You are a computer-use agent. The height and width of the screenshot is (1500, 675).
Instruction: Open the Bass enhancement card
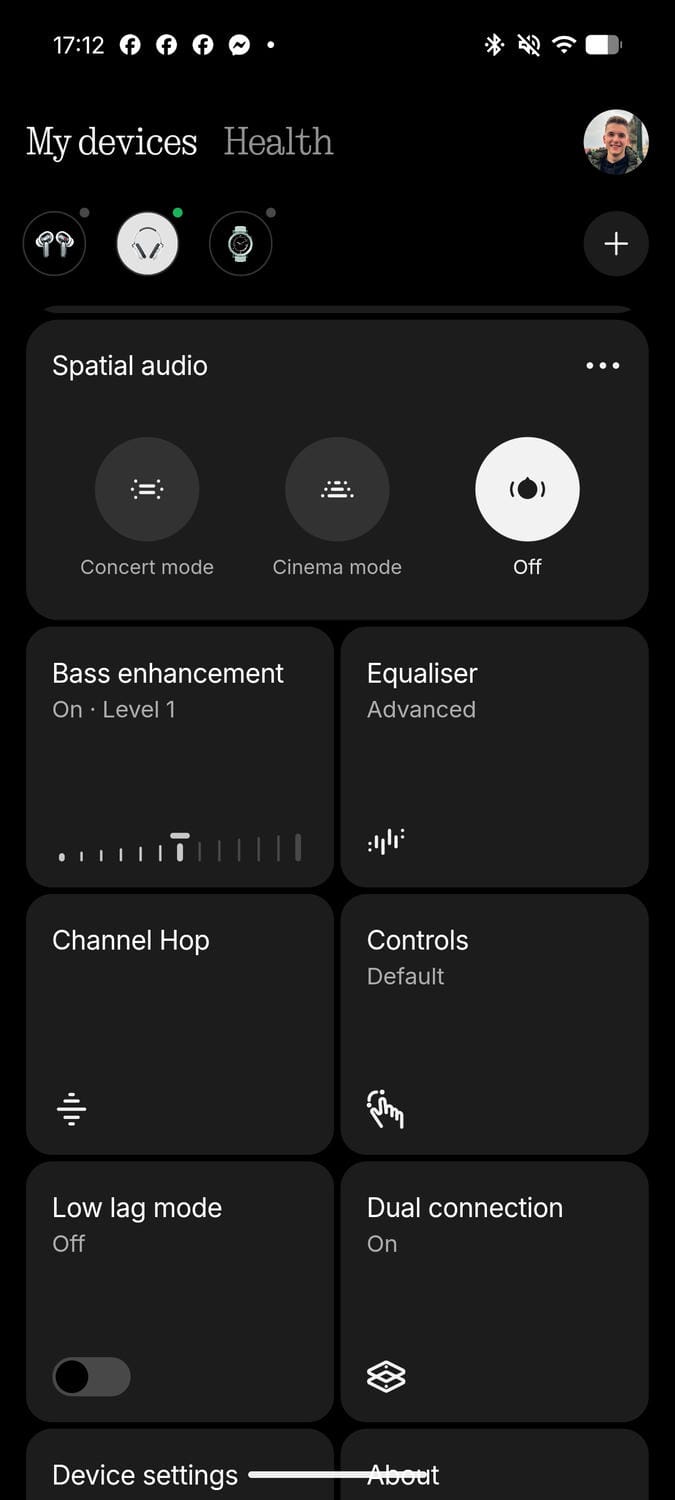click(180, 757)
